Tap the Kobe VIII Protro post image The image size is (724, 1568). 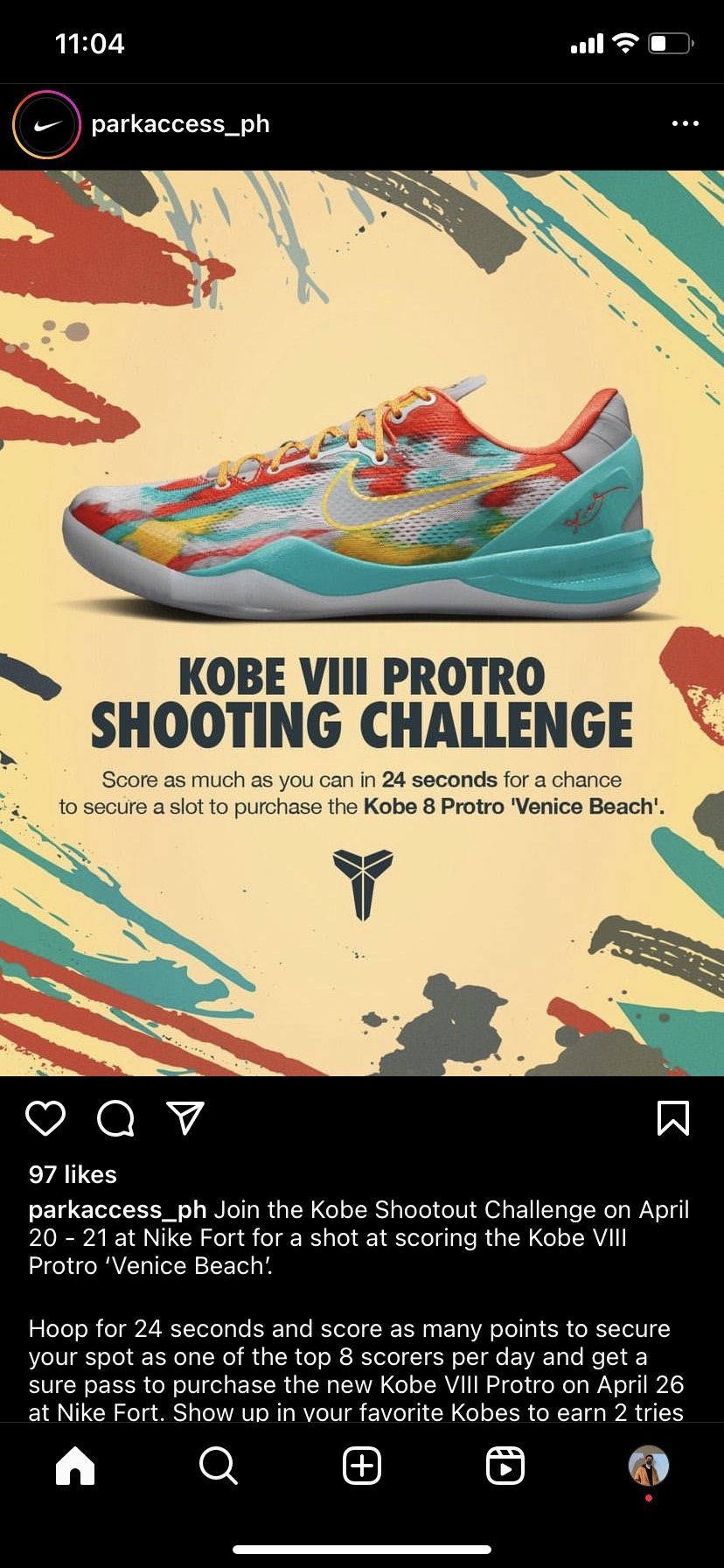(362, 623)
